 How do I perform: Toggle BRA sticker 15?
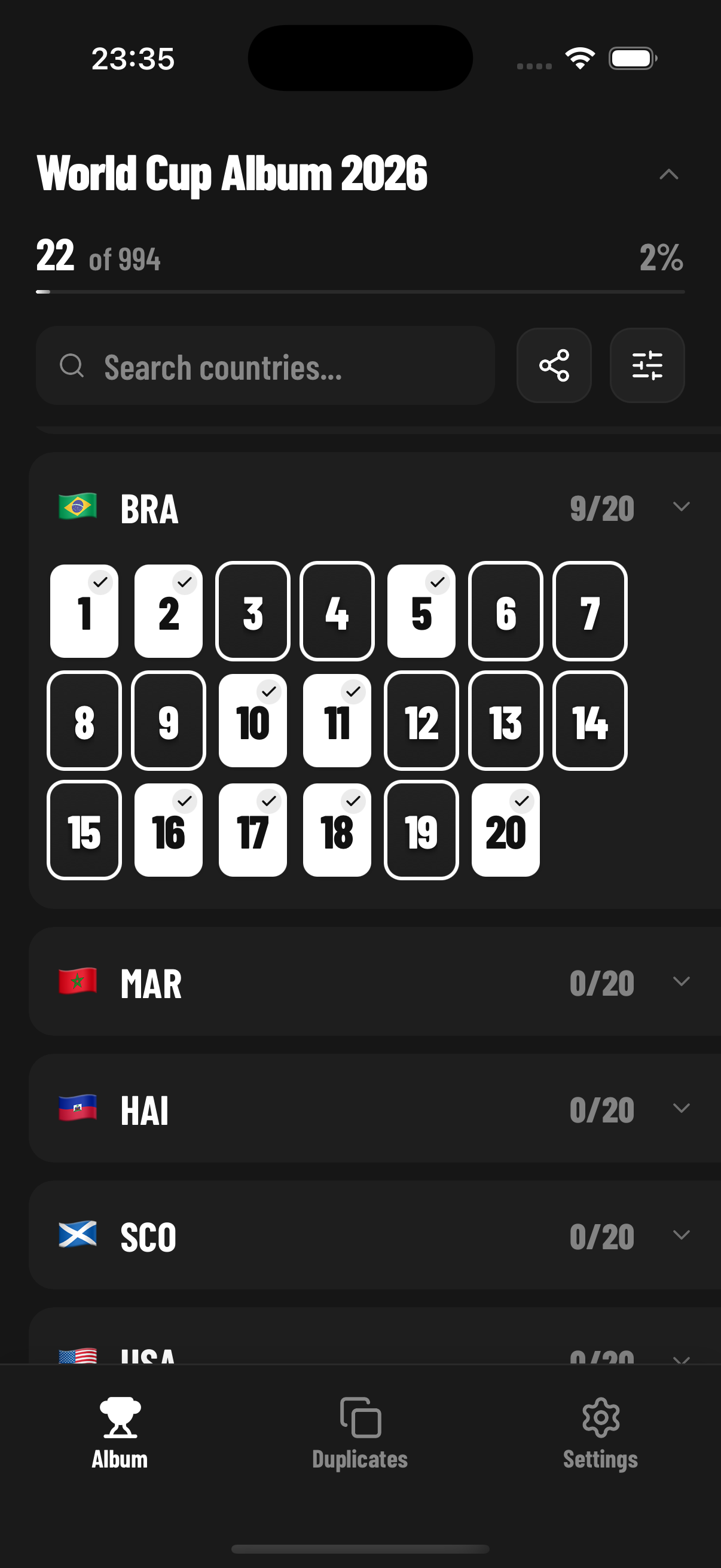coord(84,830)
